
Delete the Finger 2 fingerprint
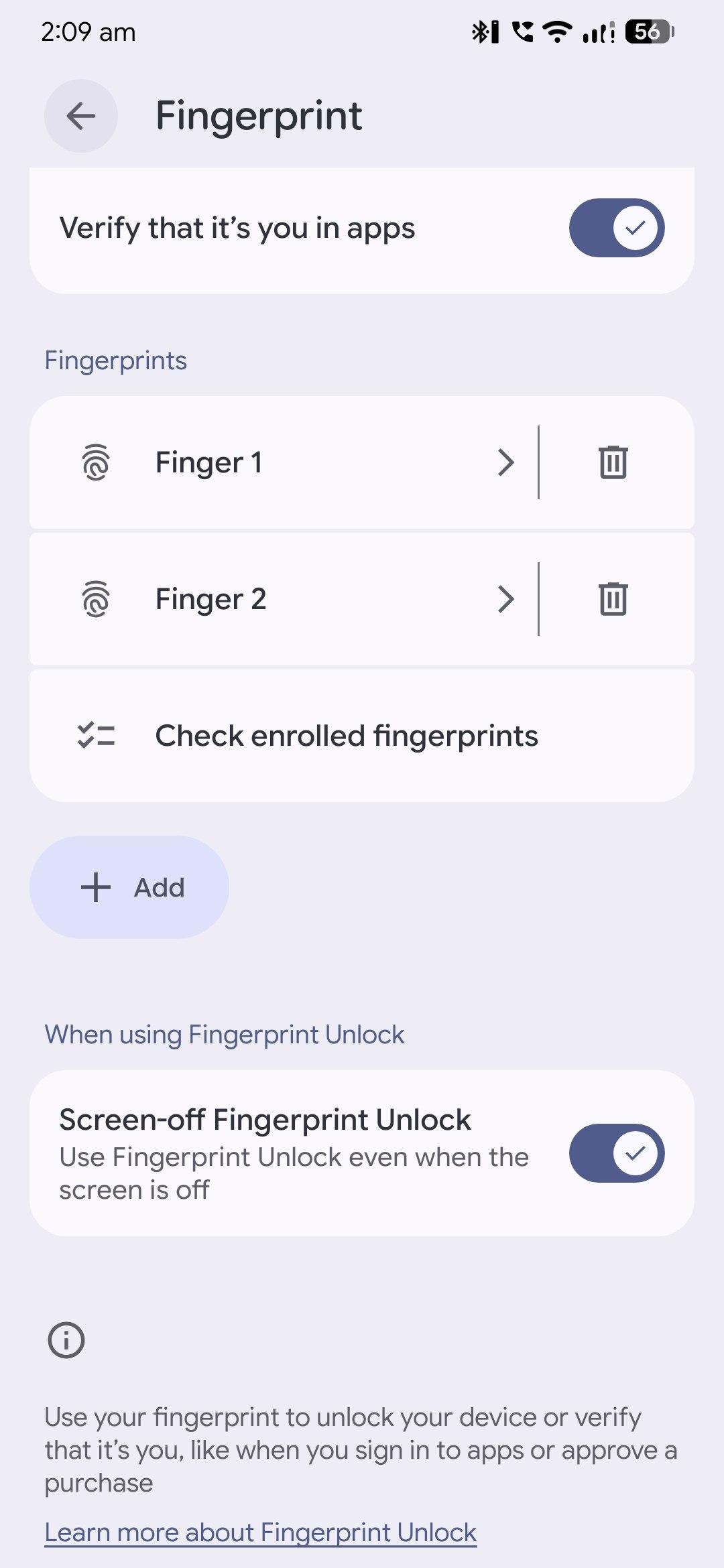tap(613, 599)
